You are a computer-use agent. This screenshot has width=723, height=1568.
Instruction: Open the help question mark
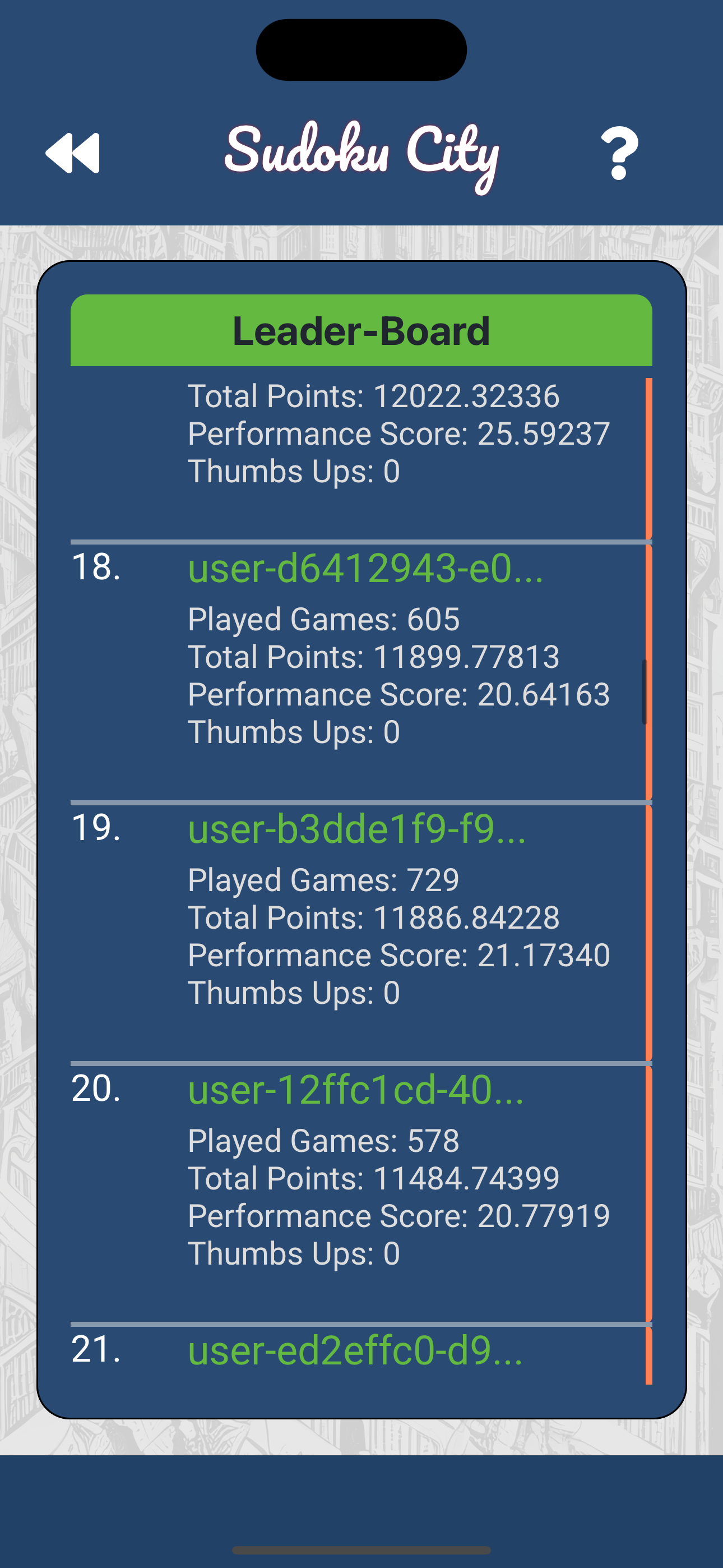(x=619, y=154)
